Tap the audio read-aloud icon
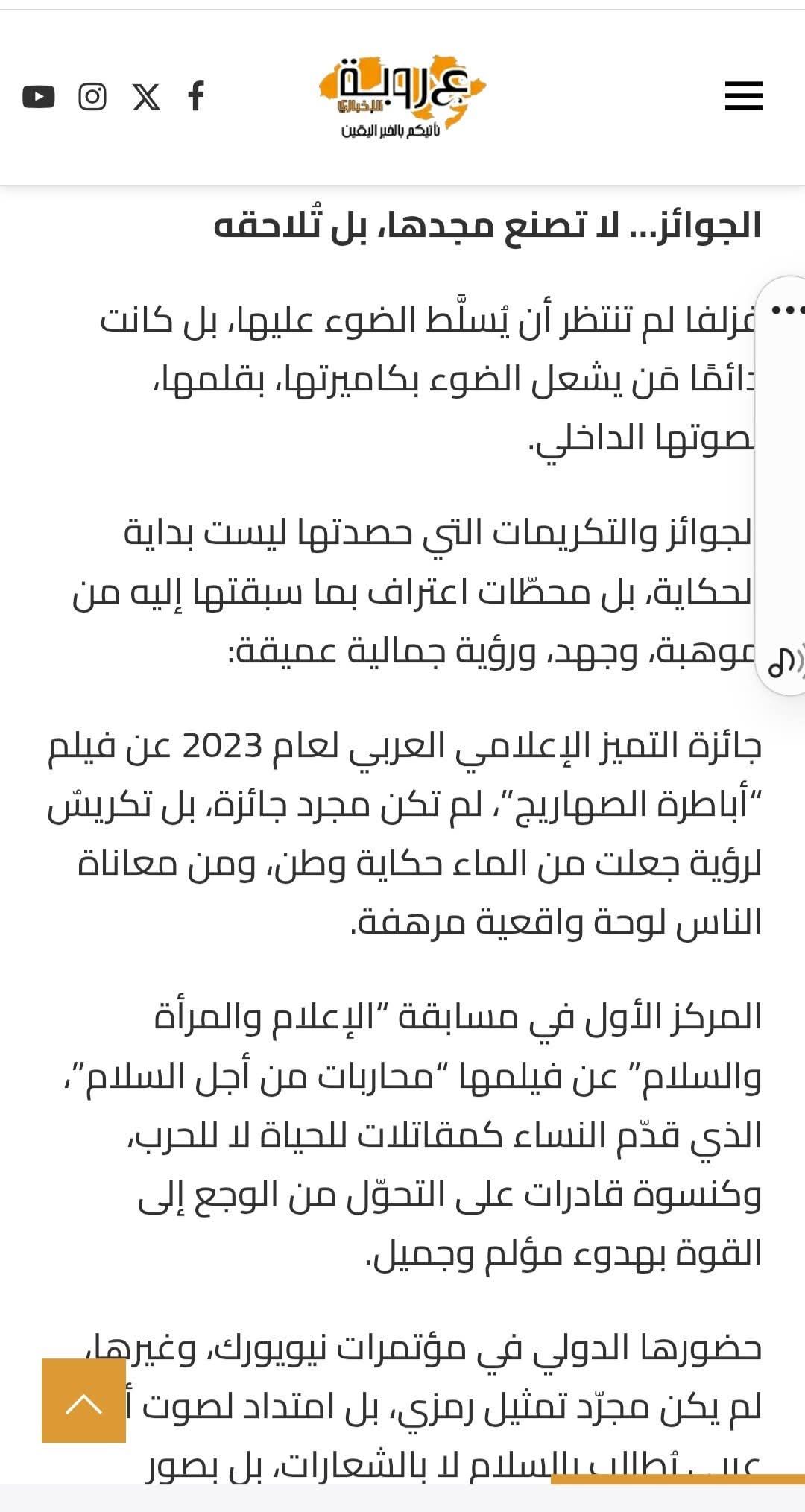805x1512 pixels. (x=786, y=660)
